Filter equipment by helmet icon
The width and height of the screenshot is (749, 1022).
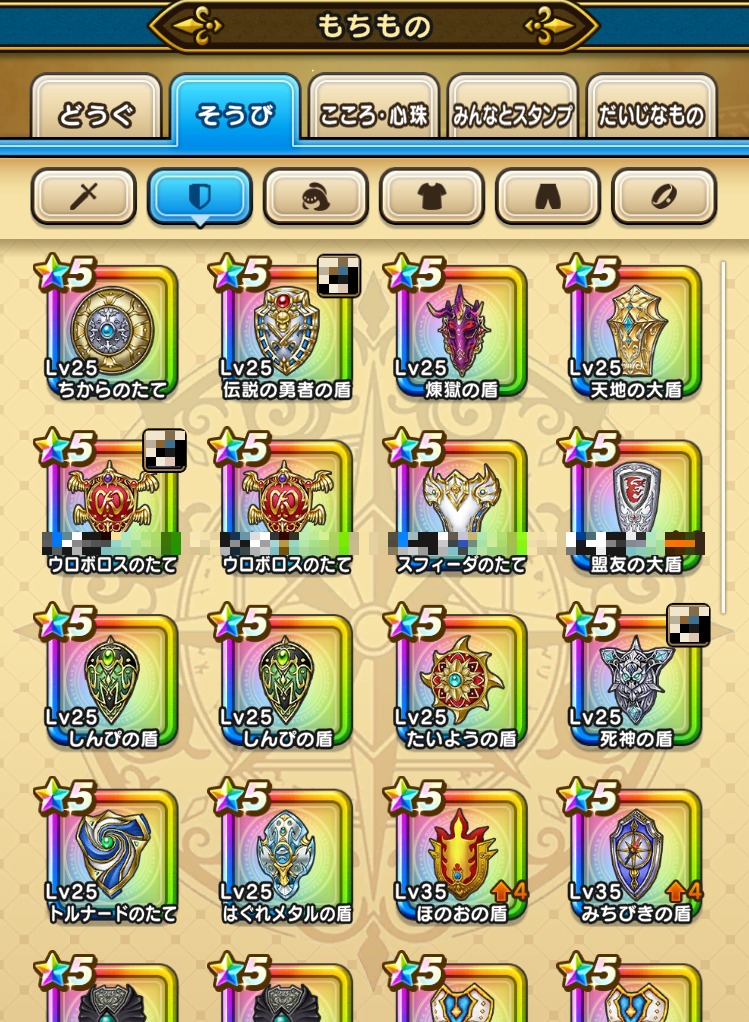tap(316, 196)
